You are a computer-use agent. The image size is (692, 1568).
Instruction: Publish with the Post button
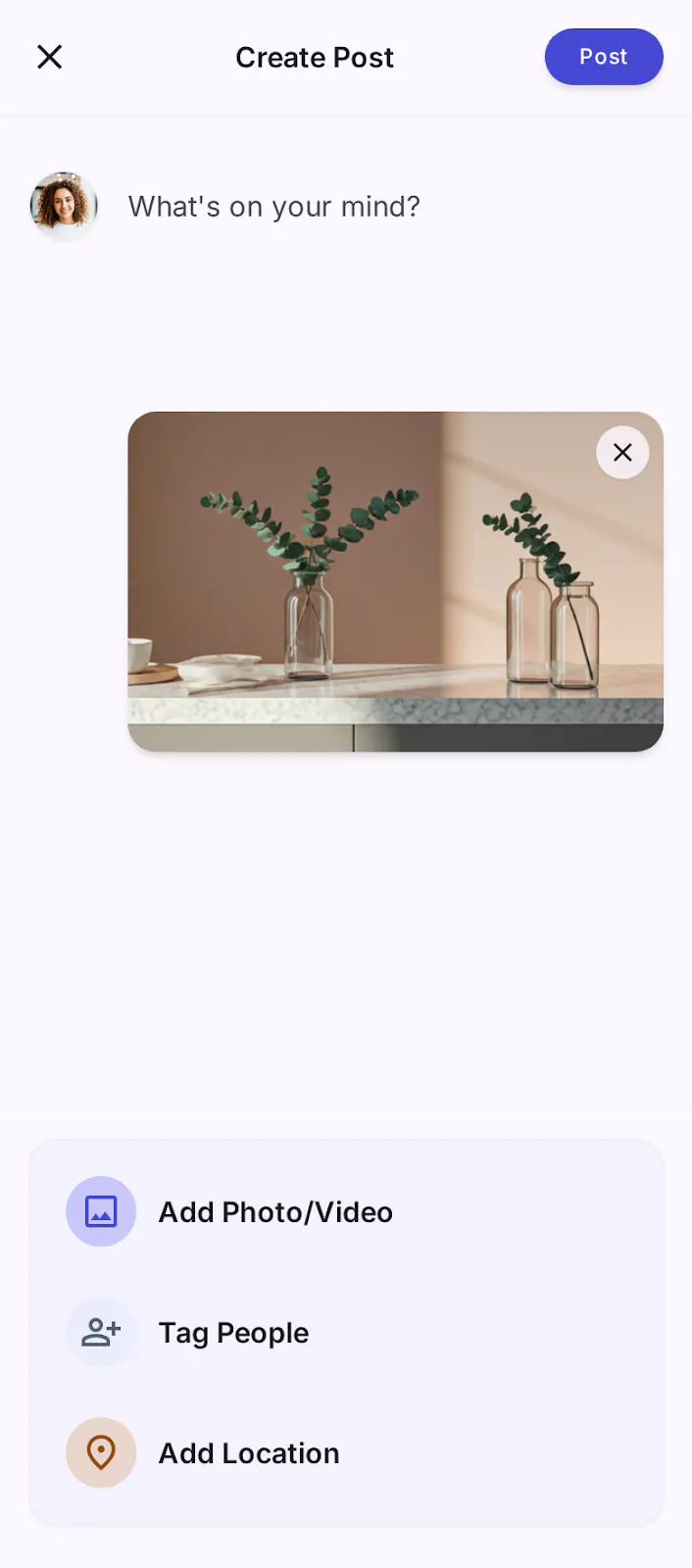click(604, 57)
